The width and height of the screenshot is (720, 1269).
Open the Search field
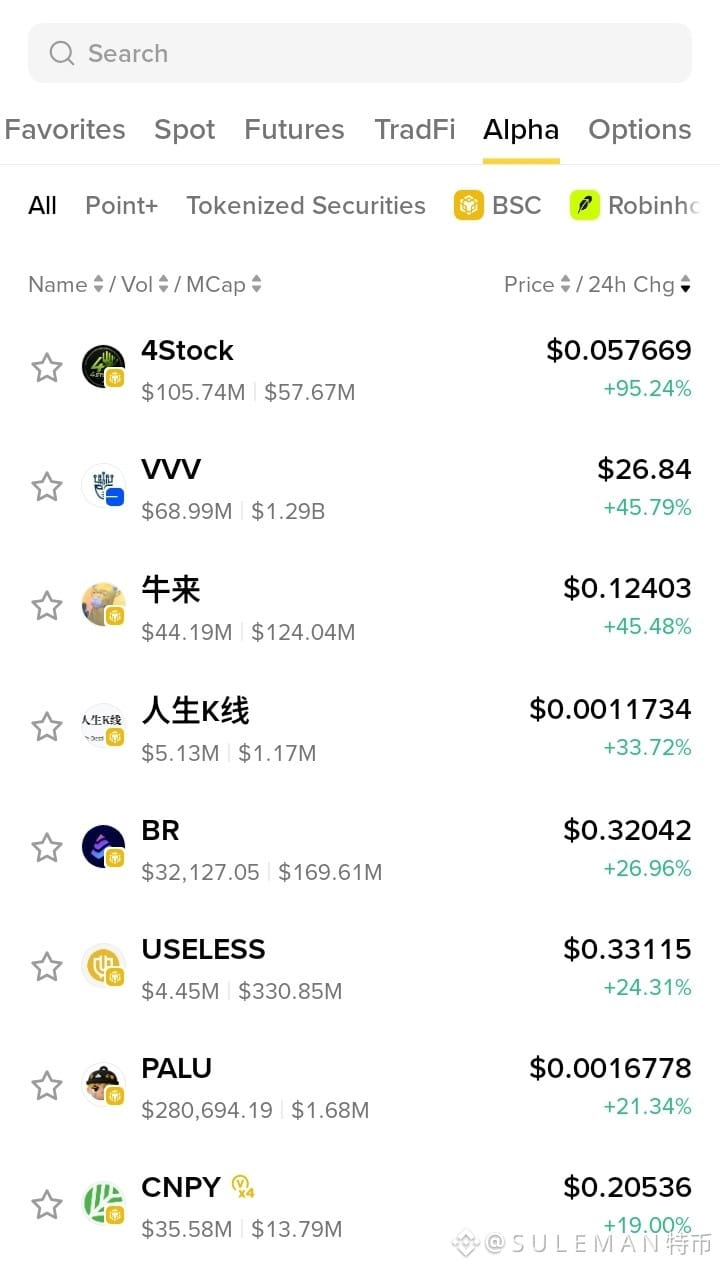pos(360,53)
